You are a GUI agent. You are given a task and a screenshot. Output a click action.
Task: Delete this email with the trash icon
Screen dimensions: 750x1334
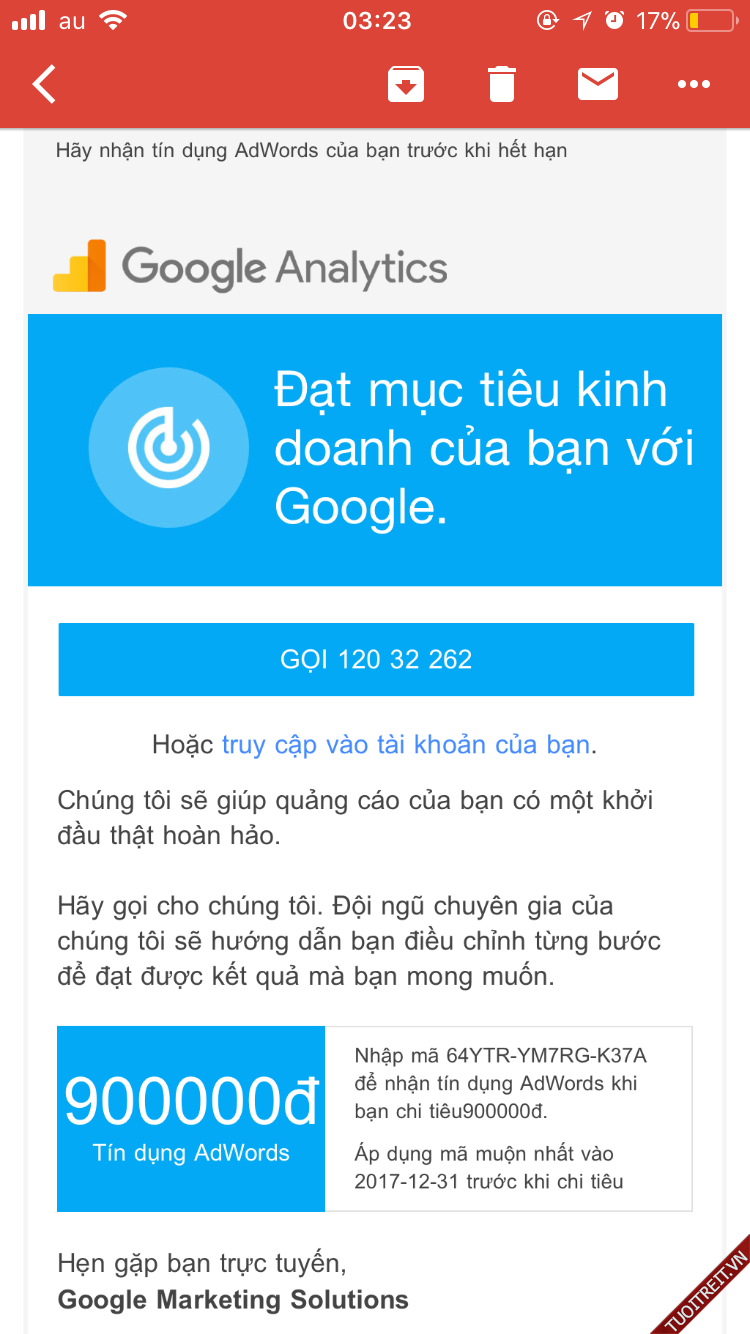502,85
